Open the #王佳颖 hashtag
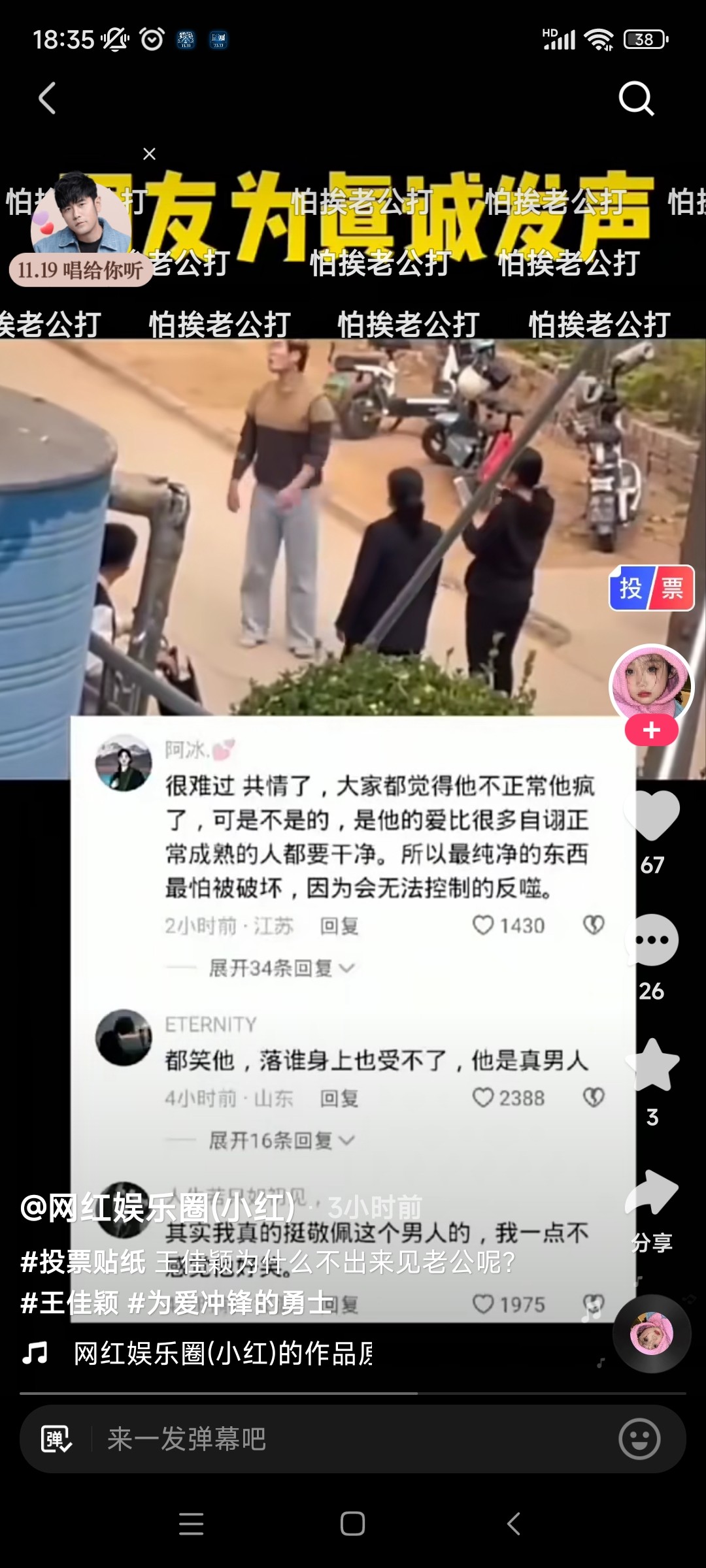 (x=69, y=1302)
